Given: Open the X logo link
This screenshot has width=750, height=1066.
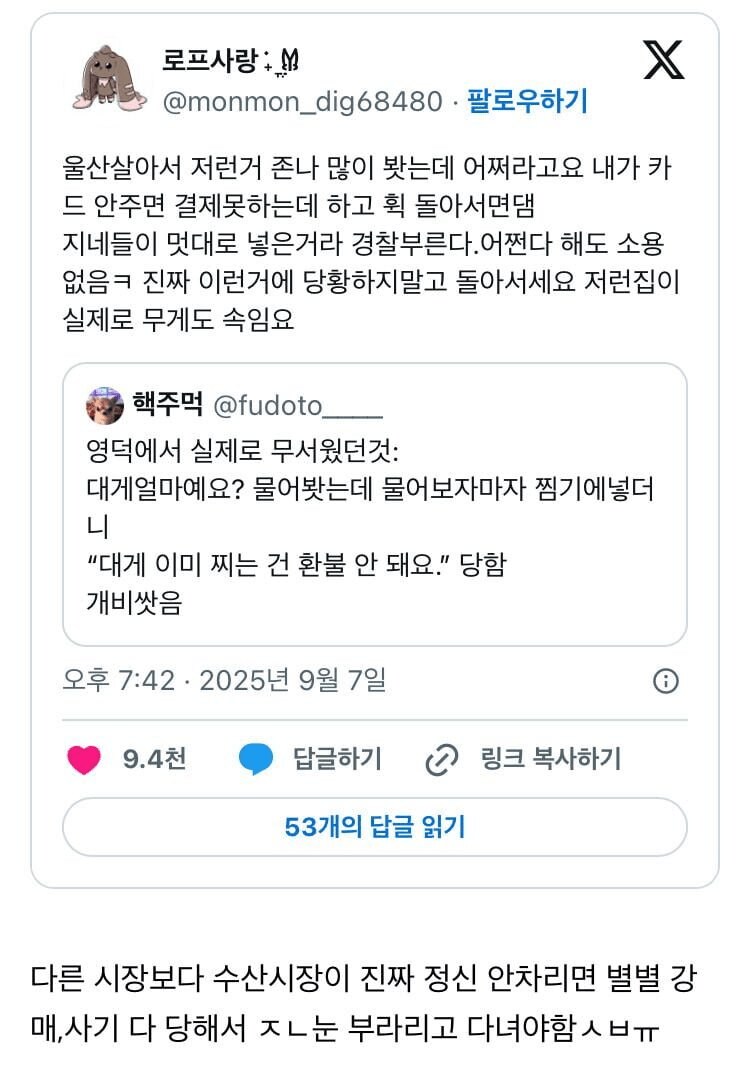Looking at the screenshot, I should click(664, 61).
